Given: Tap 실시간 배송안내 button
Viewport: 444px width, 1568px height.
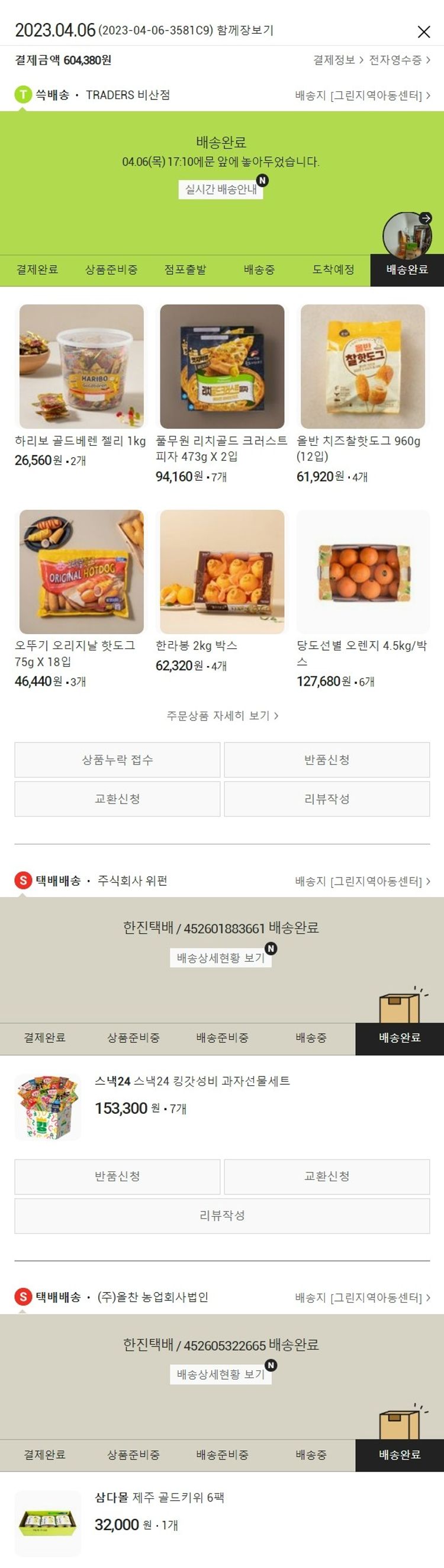Looking at the screenshot, I should tap(220, 189).
